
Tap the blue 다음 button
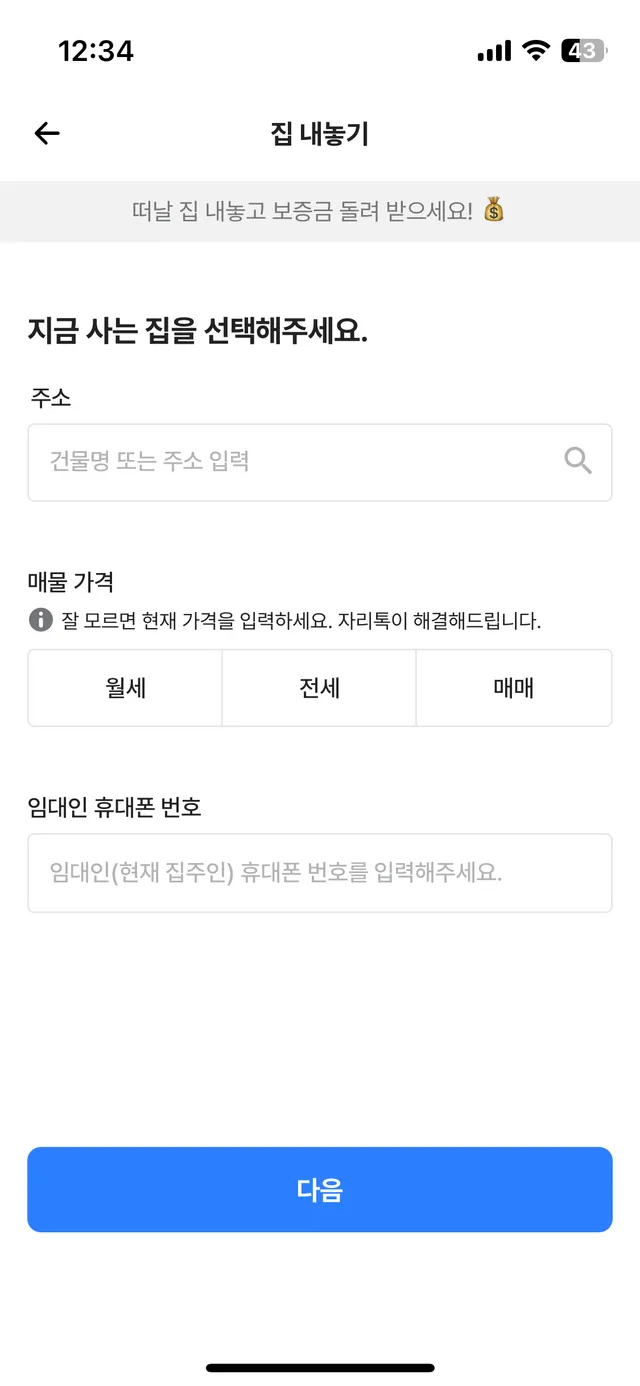(319, 1190)
